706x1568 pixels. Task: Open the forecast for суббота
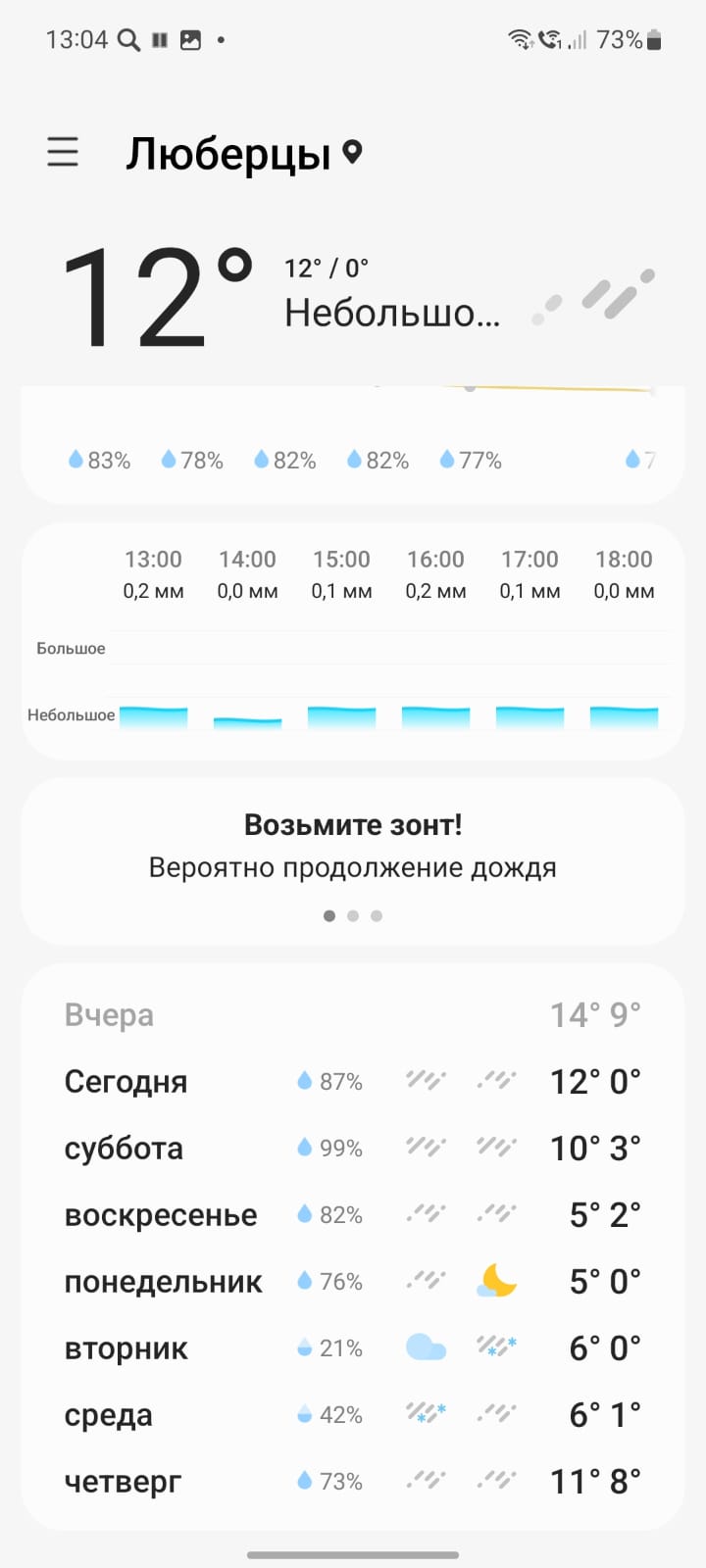(x=353, y=1148)
